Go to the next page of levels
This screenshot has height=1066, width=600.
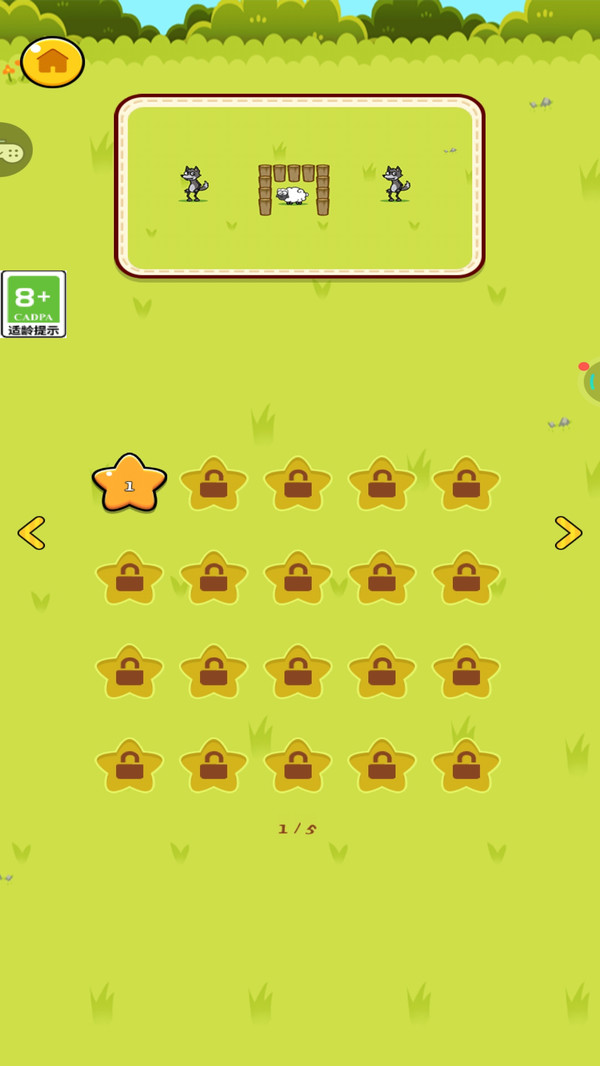568,533
